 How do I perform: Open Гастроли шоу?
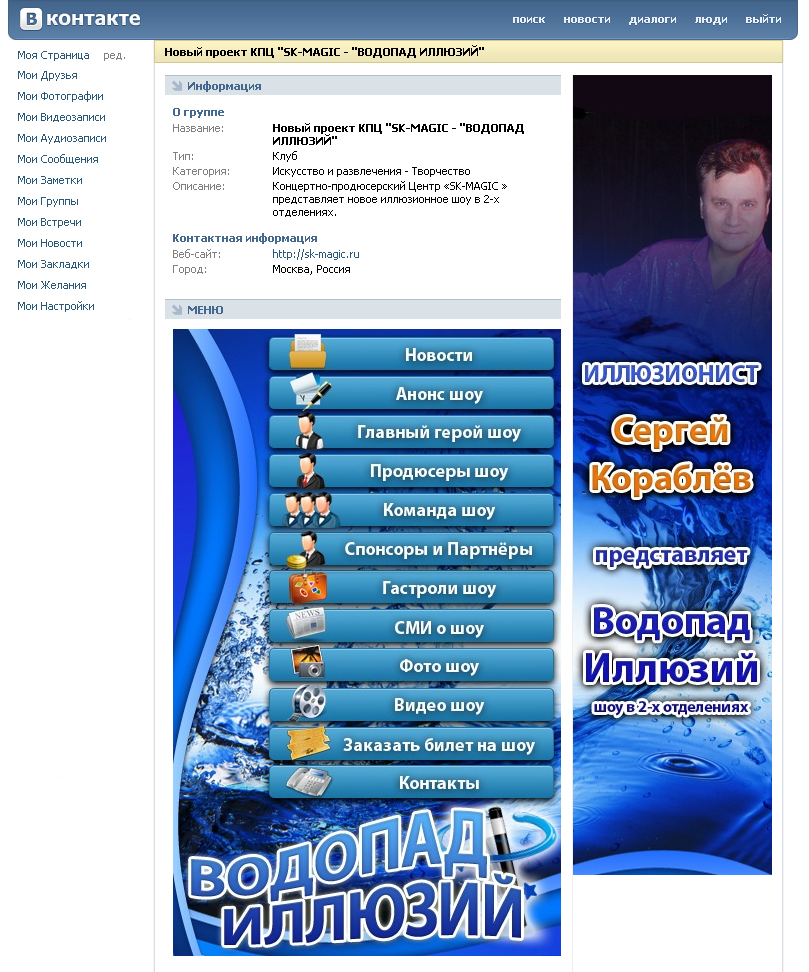411,588
